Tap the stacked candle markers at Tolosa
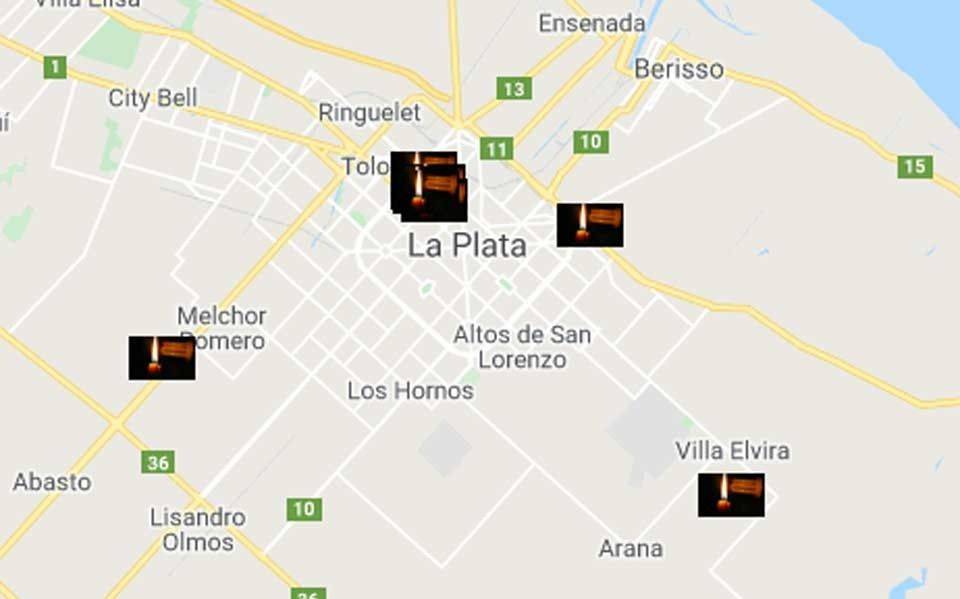This screenshot has height=599, width=960. coord(429,187)
